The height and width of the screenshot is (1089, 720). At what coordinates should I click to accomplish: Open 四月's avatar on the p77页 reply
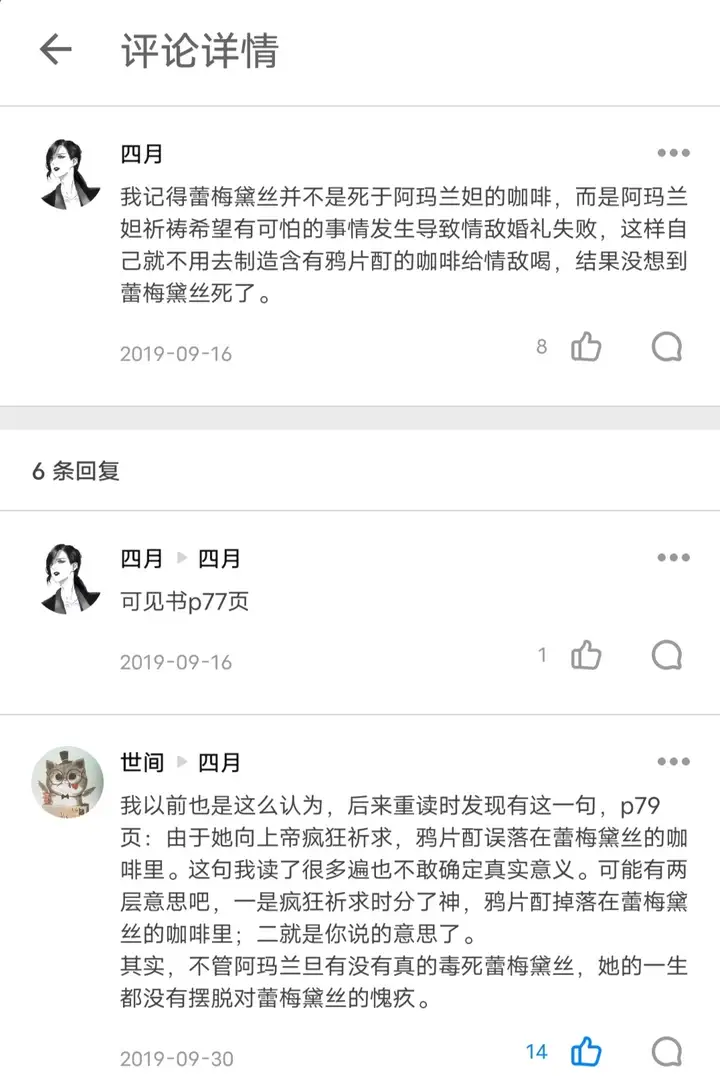(x=68, y=579)
